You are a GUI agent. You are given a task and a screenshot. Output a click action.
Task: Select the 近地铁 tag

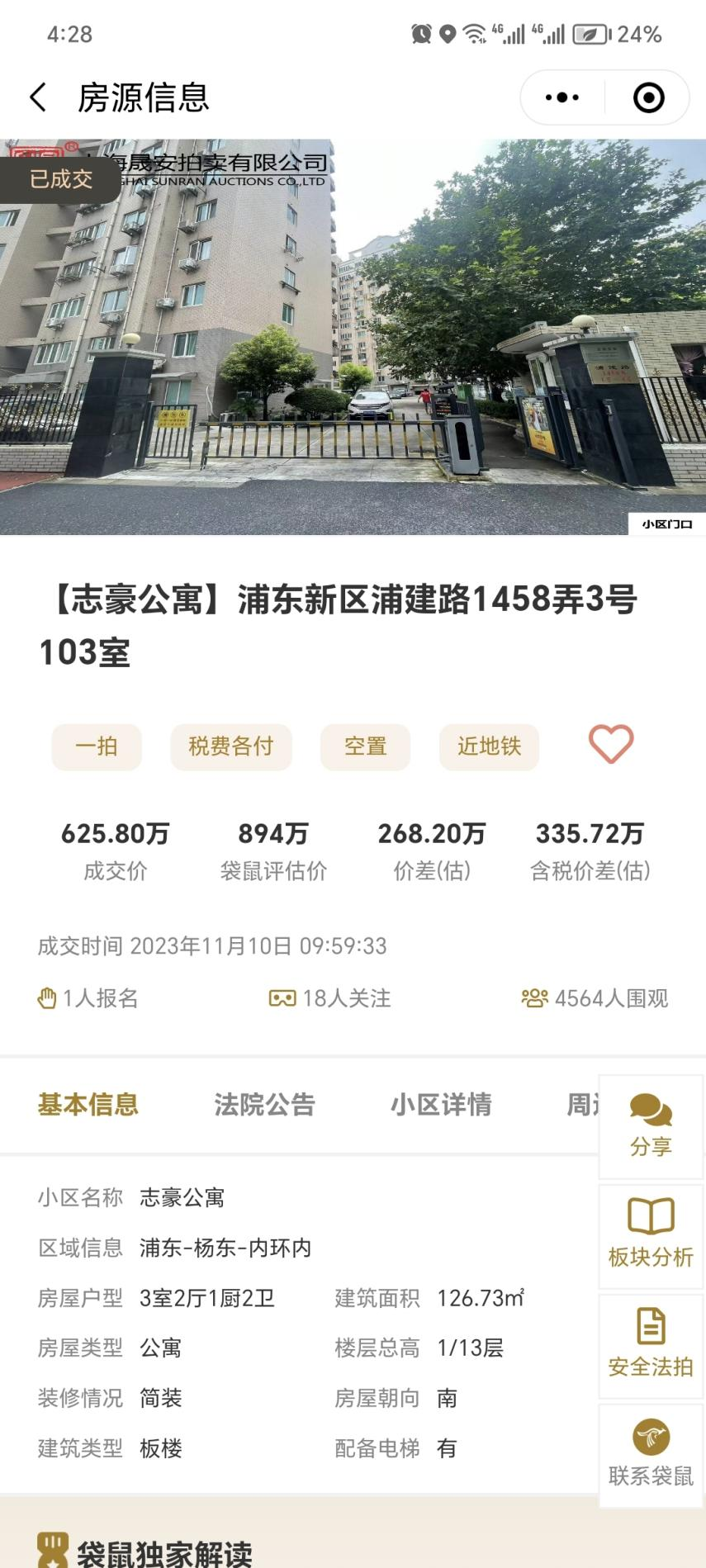pyautogui.click(x=489, y=746)
